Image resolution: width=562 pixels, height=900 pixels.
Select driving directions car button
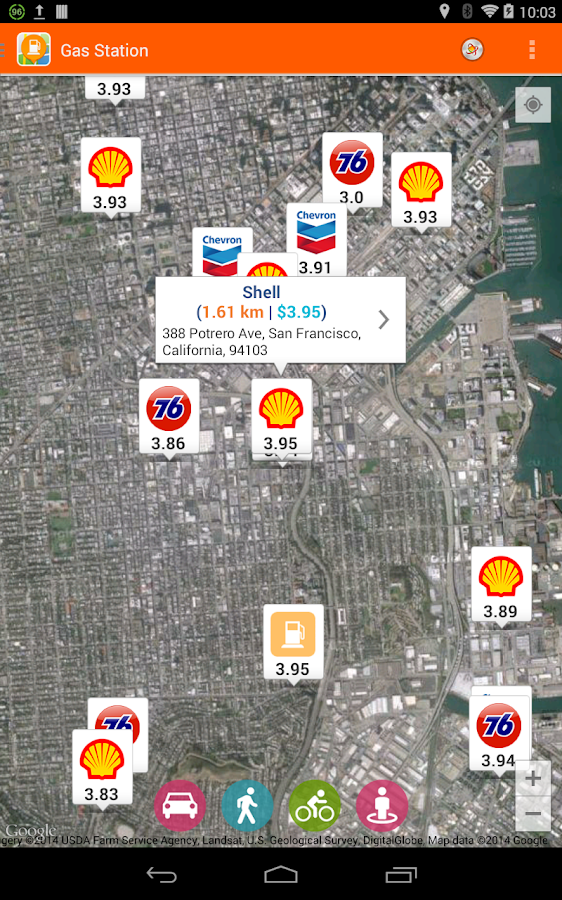[x=180, y=806]
